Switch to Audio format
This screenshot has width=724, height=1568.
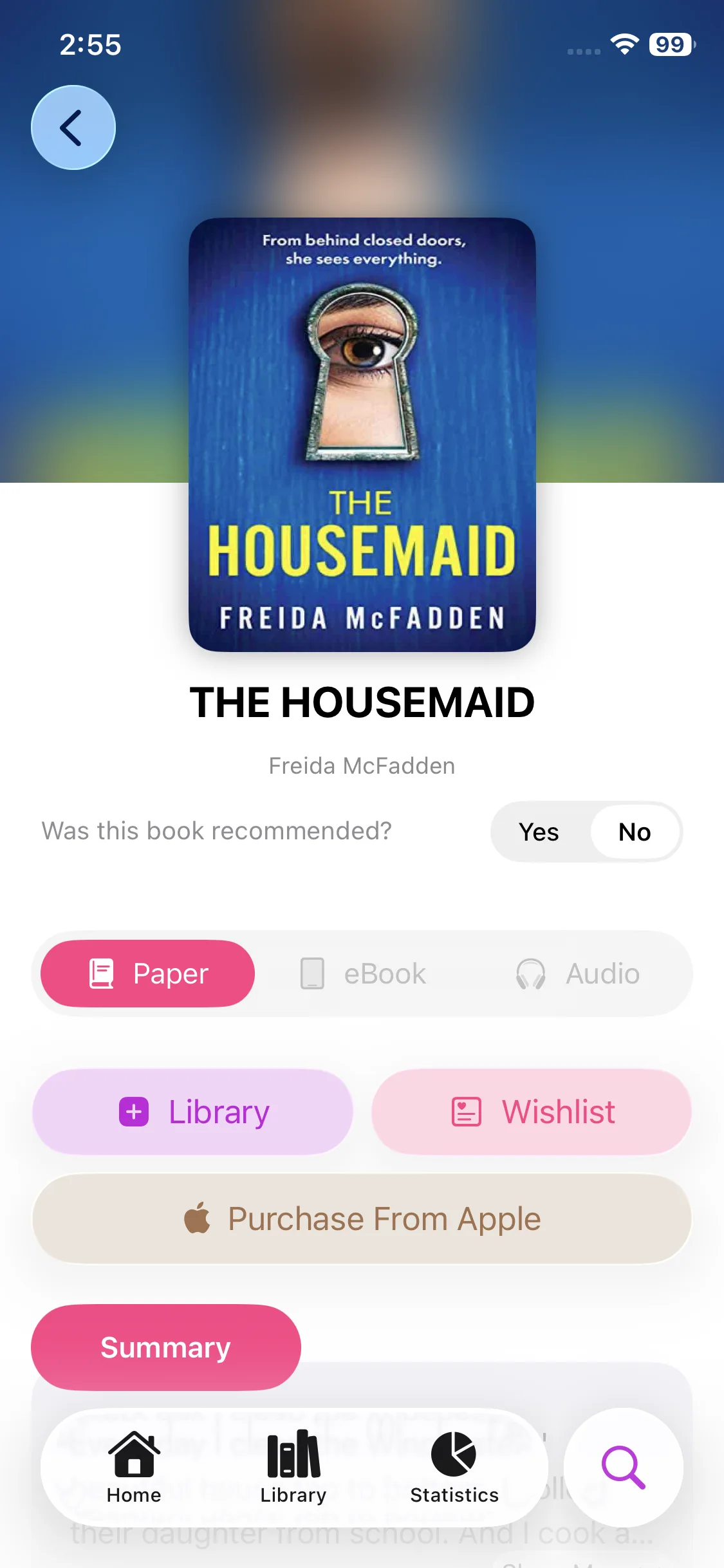coord(577,973)
